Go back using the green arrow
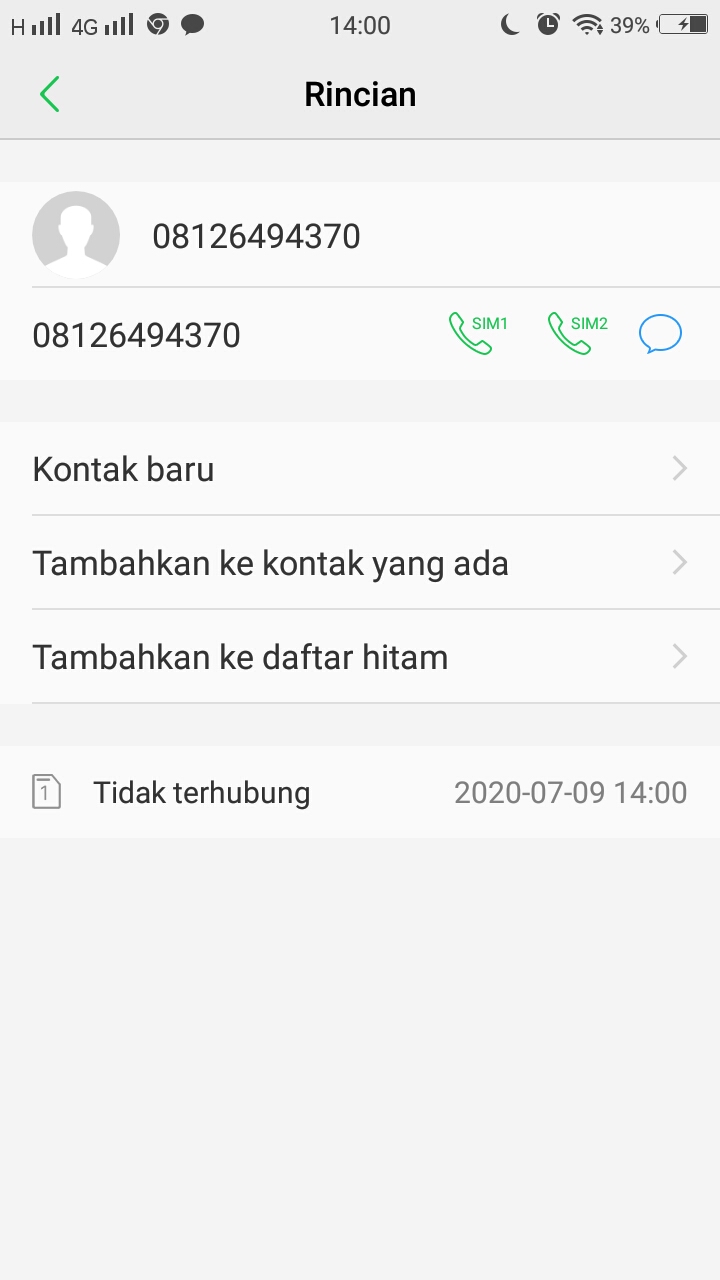Image resolution: width=720 pixels, height=1280 pixels. [49, 93]
